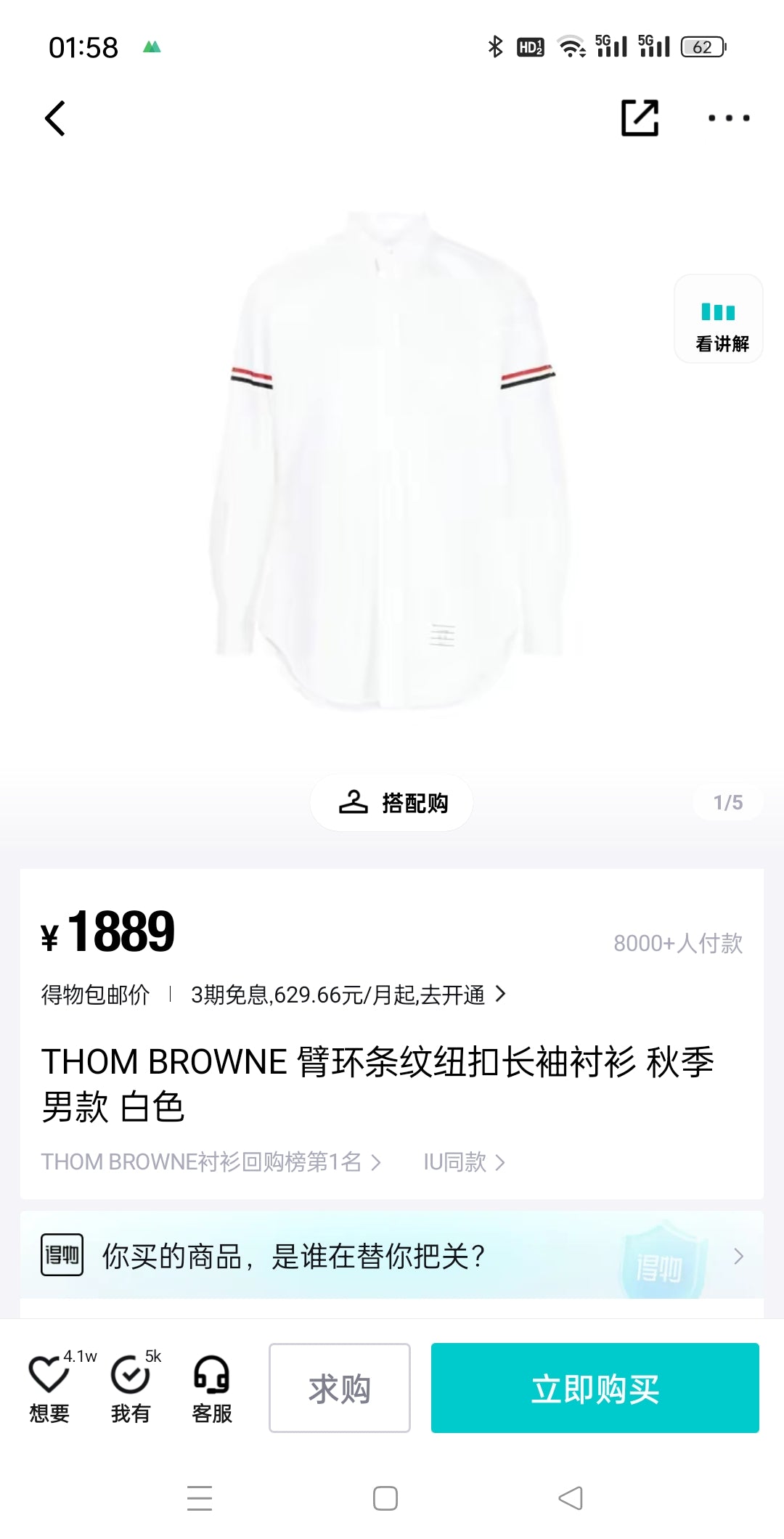Add item to 想要 wishlist

click(x=49, y=1388)
